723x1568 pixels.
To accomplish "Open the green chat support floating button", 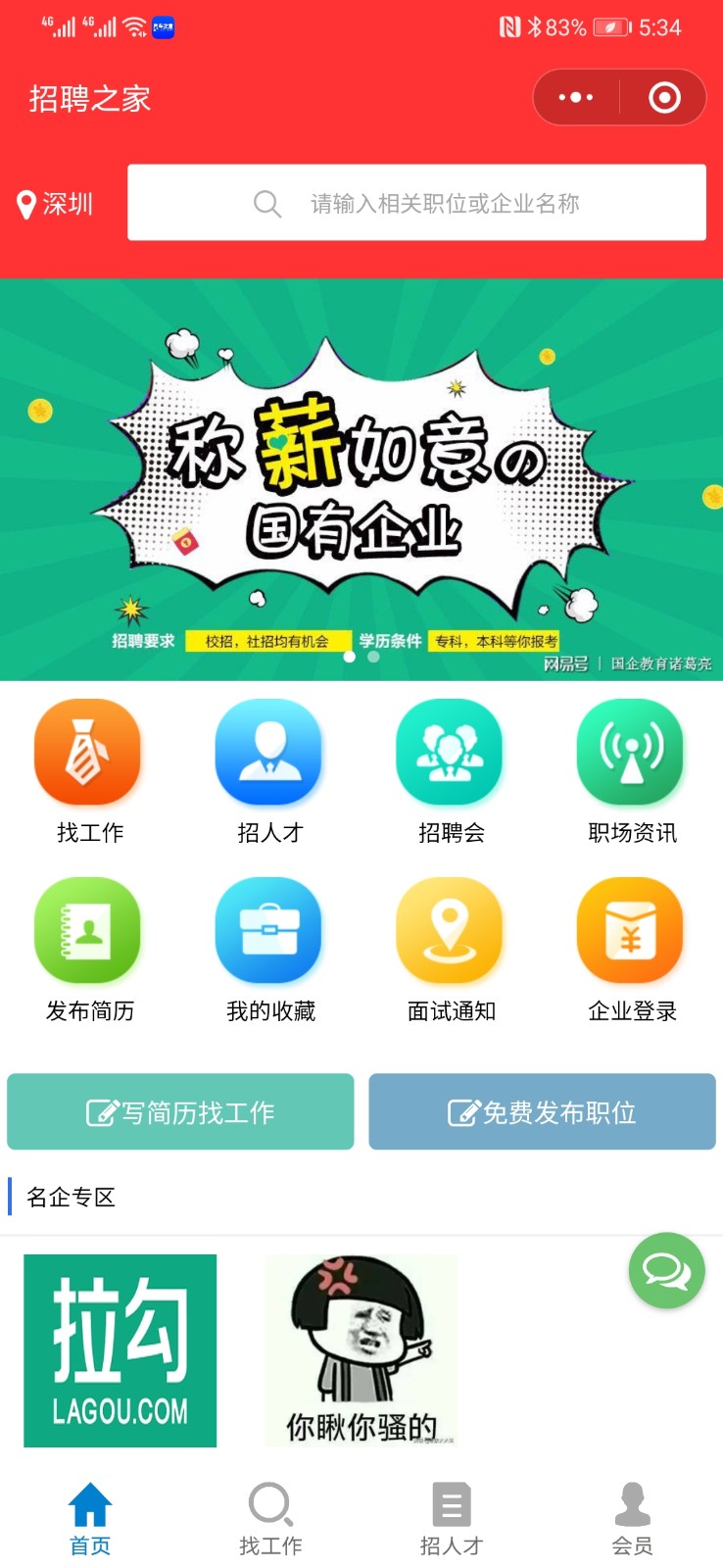I will (x=666, y=1270).
